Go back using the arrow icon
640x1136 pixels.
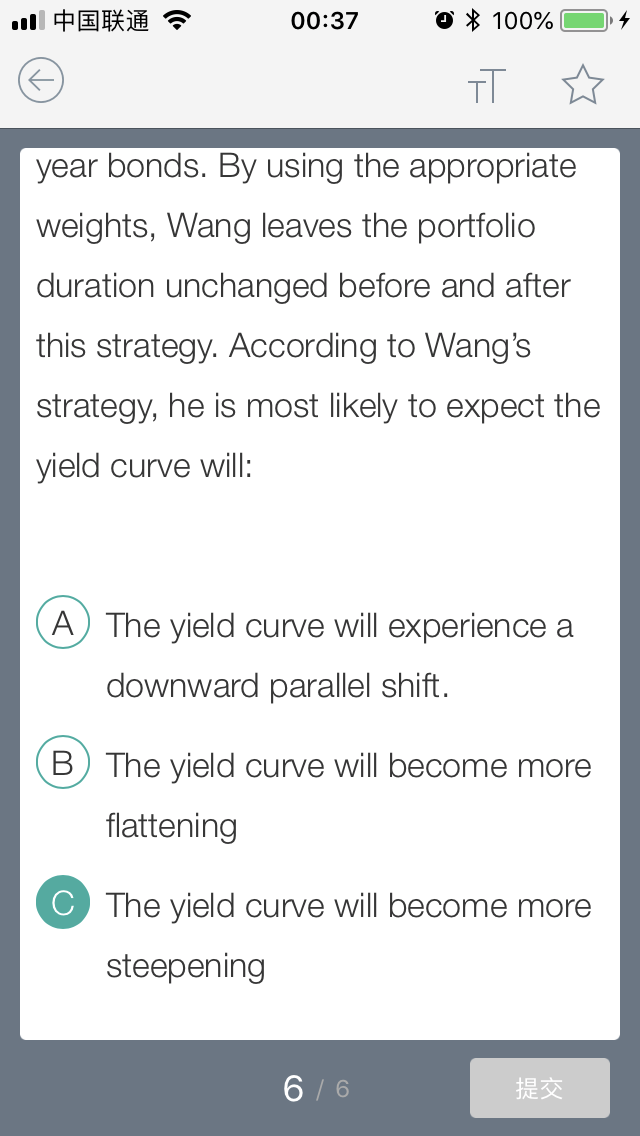(41, 80)
